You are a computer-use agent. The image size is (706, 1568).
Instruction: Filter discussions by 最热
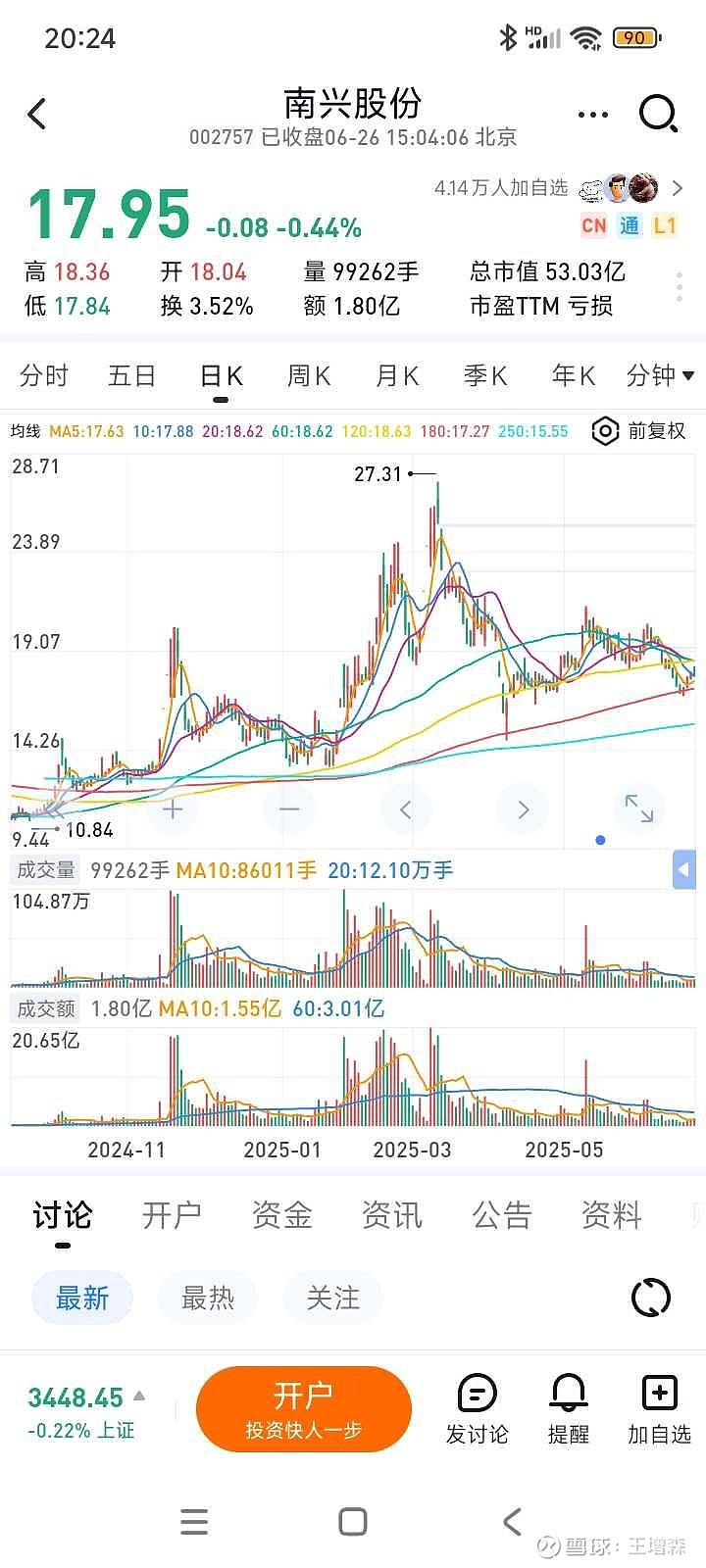(x=208, y=1298)
